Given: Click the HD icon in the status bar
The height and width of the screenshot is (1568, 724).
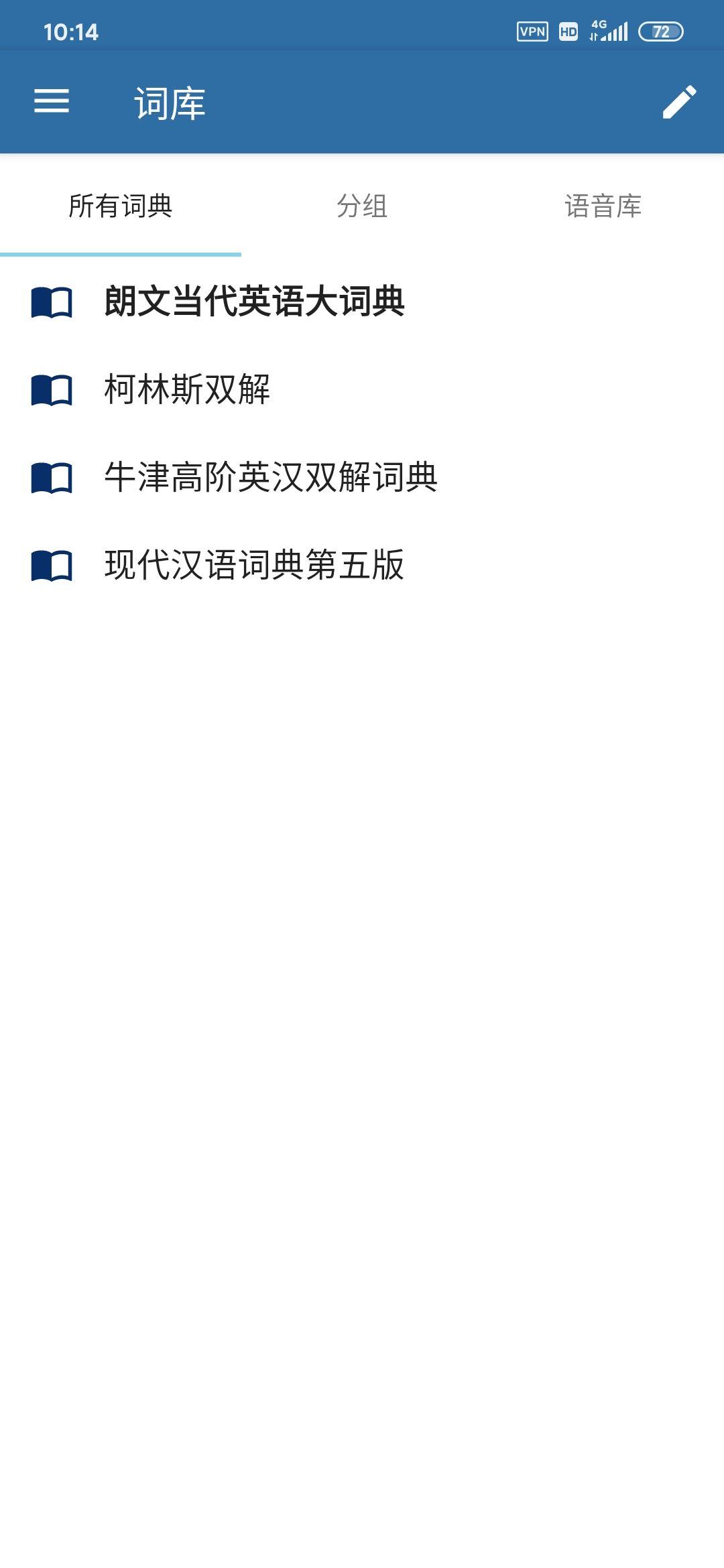Looking at the screenshot, I should click(x=567, y=31).
